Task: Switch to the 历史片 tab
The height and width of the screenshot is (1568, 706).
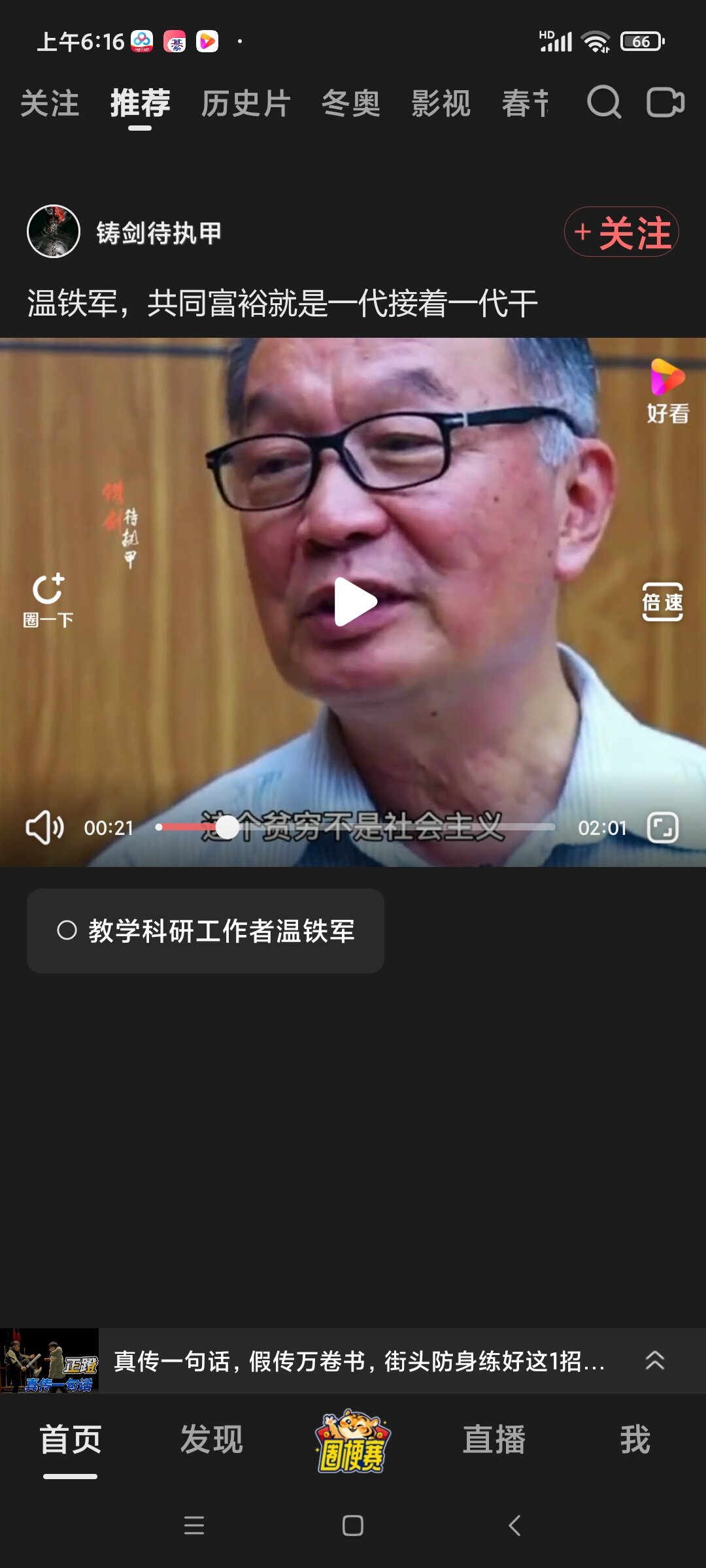Action: coord(245,104)
